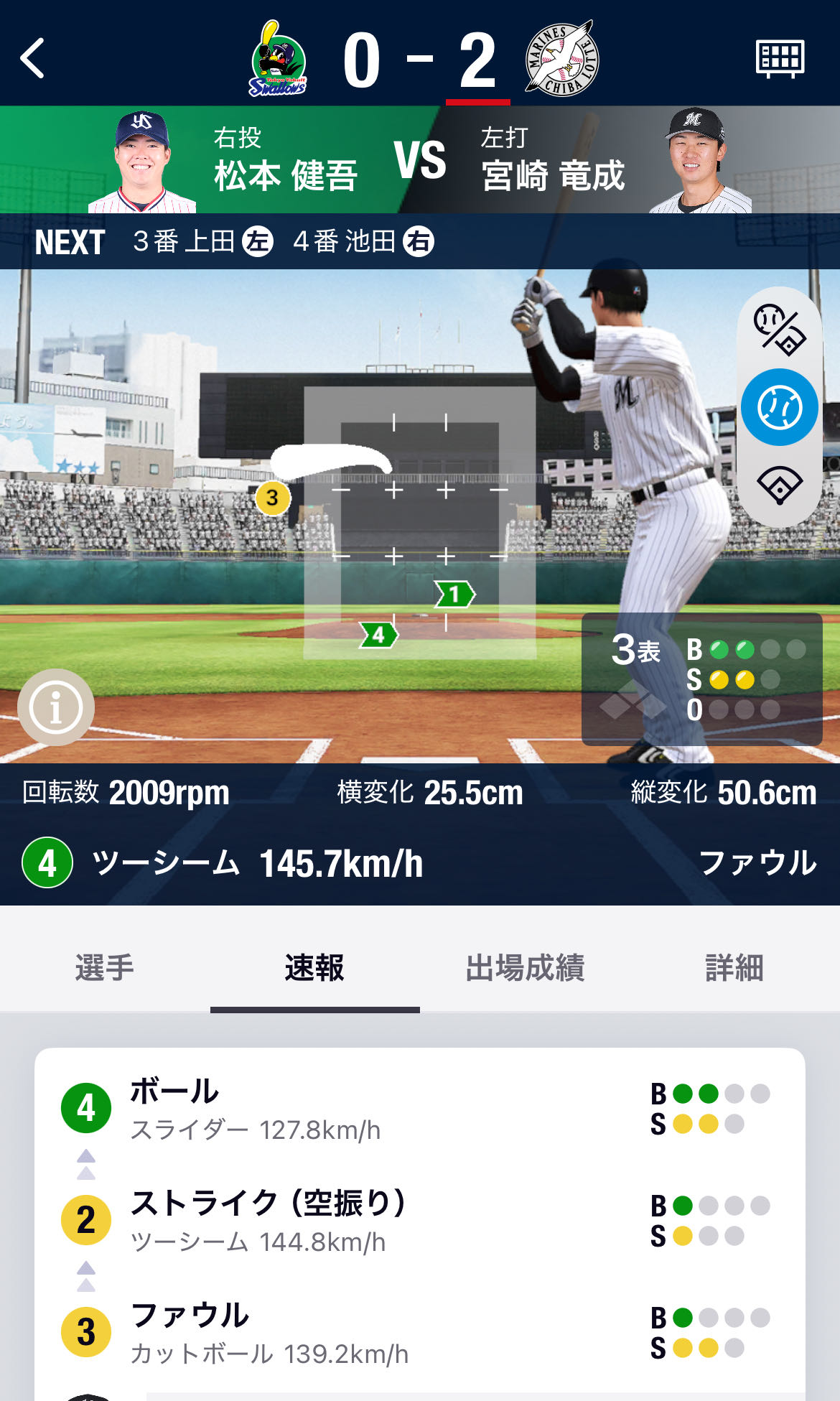
Task: Select the pitch tracking ball view
Action: click(x=780, y=407)
